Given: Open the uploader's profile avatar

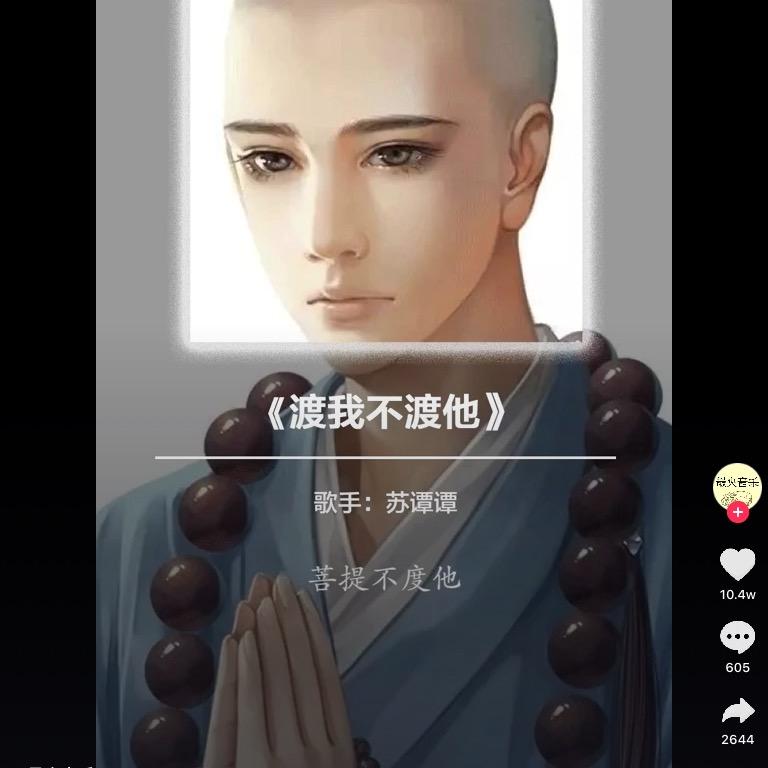Looking at the screenshot, I should [x=737, y=487].
